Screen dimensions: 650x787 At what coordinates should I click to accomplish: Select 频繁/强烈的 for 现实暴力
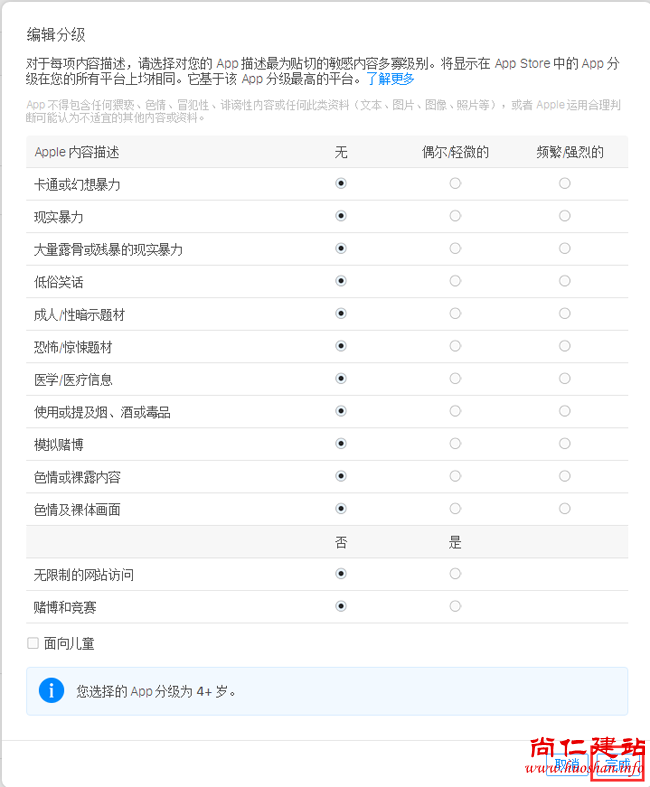565,216
